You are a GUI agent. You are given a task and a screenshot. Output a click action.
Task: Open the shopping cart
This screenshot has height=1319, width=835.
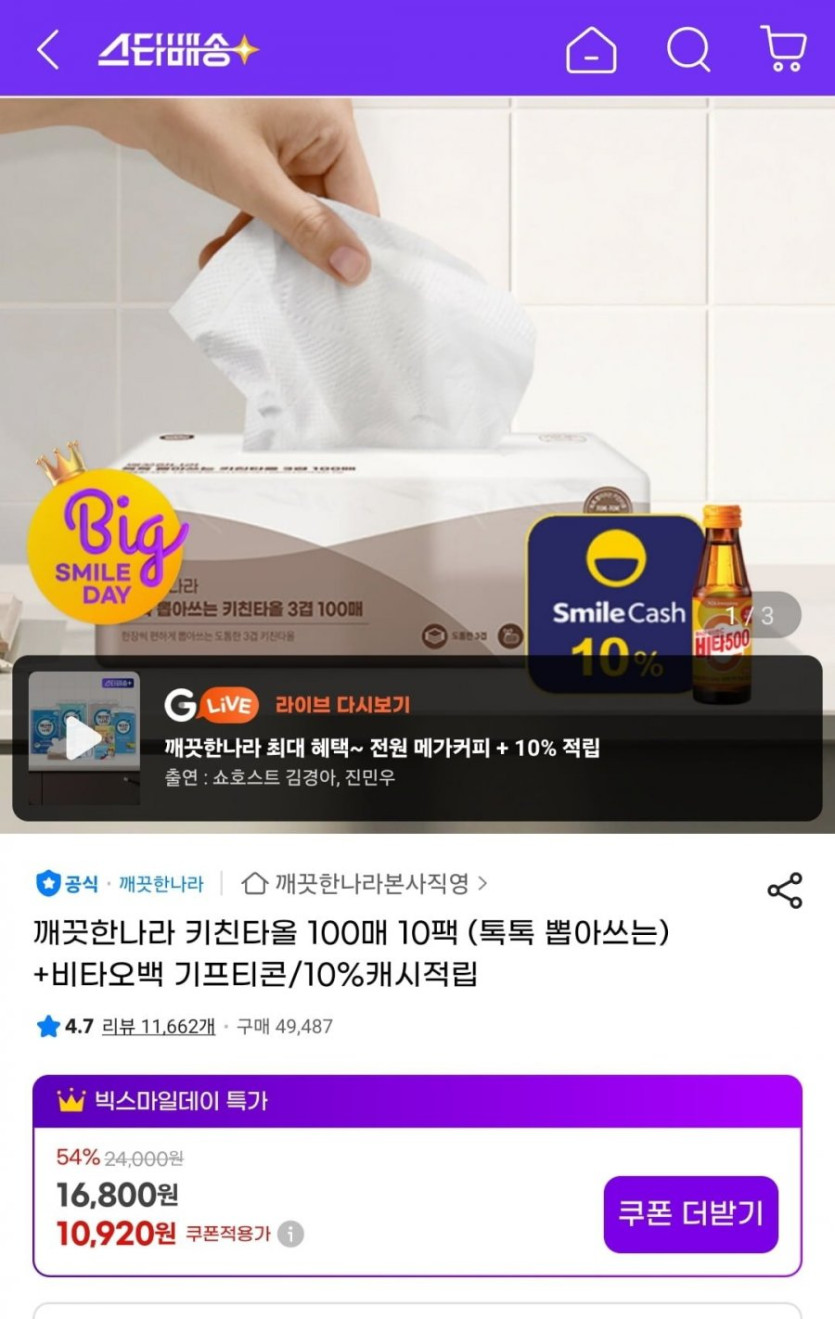click(x=783, y=49)
